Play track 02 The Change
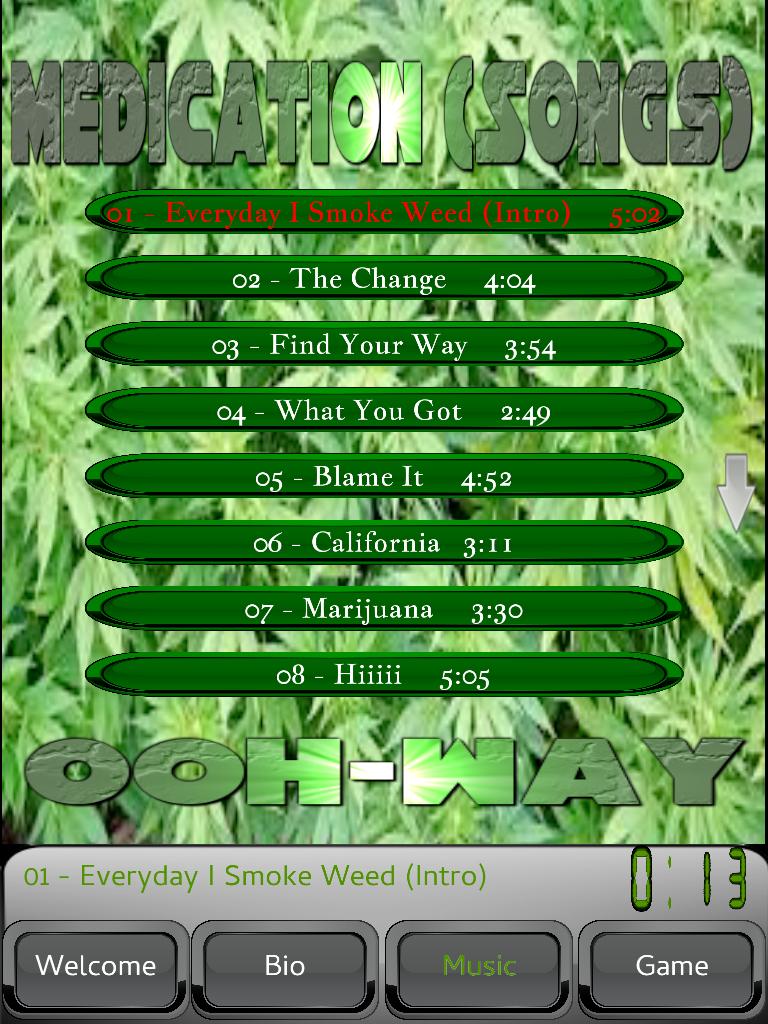The height and width of the screenshot is (1024, 768). [x=384, y=279]
